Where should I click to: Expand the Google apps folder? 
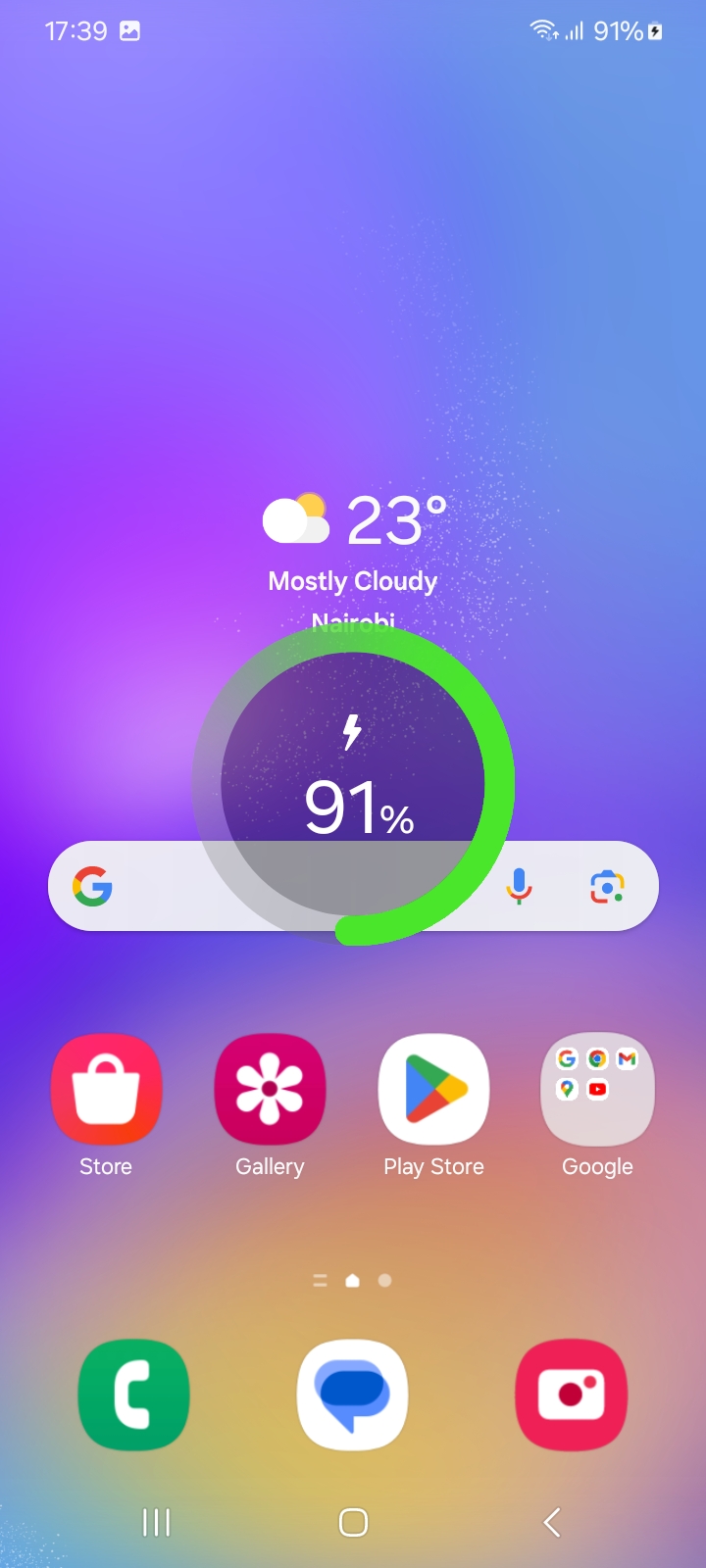coord(597,1090)
